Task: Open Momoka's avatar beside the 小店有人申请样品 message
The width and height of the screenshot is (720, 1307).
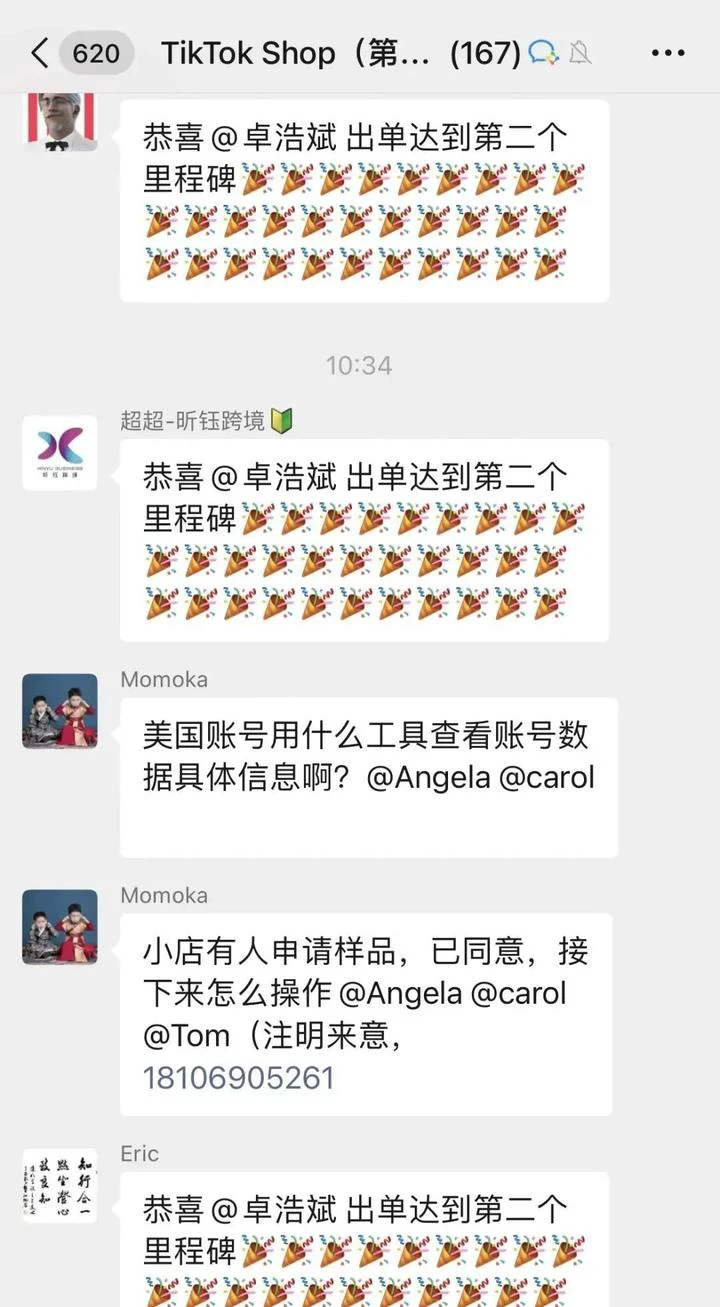Action: click(60, 927)
